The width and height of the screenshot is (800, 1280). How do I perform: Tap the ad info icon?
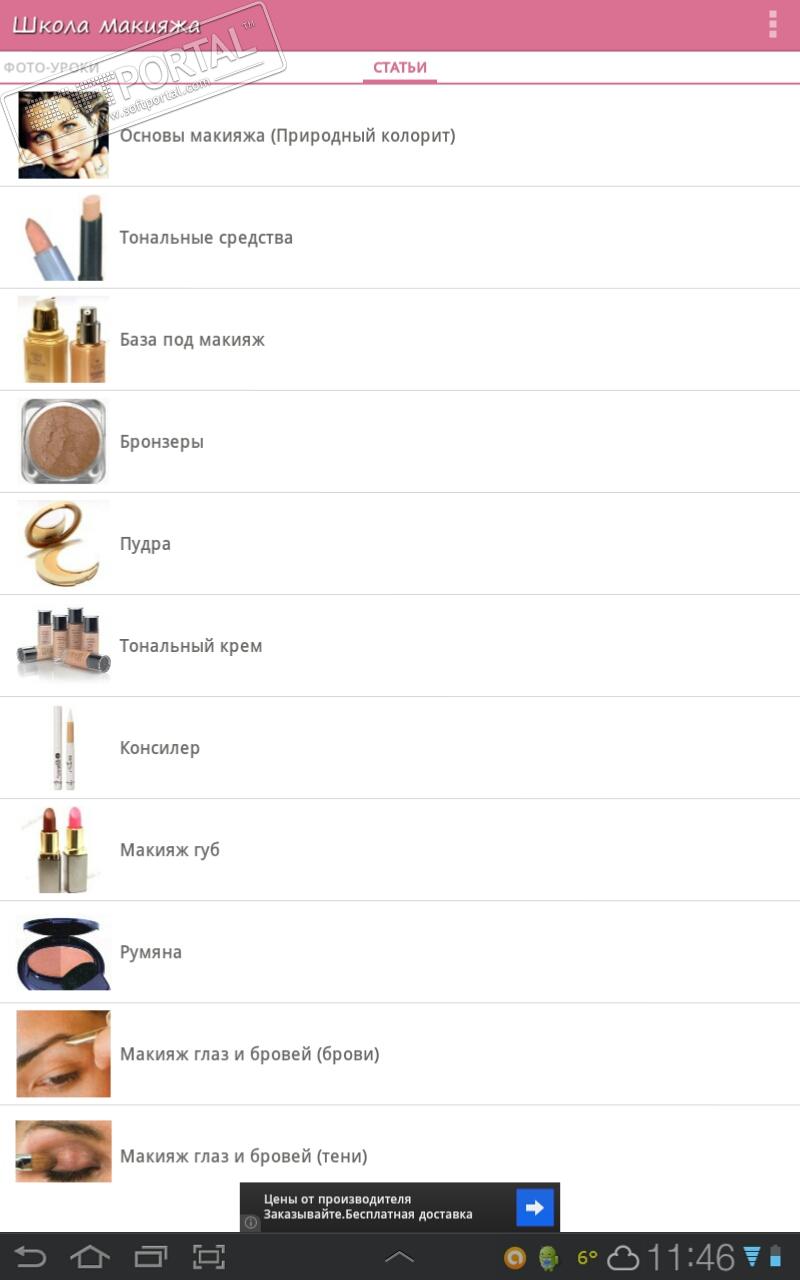click(251, 1222)
